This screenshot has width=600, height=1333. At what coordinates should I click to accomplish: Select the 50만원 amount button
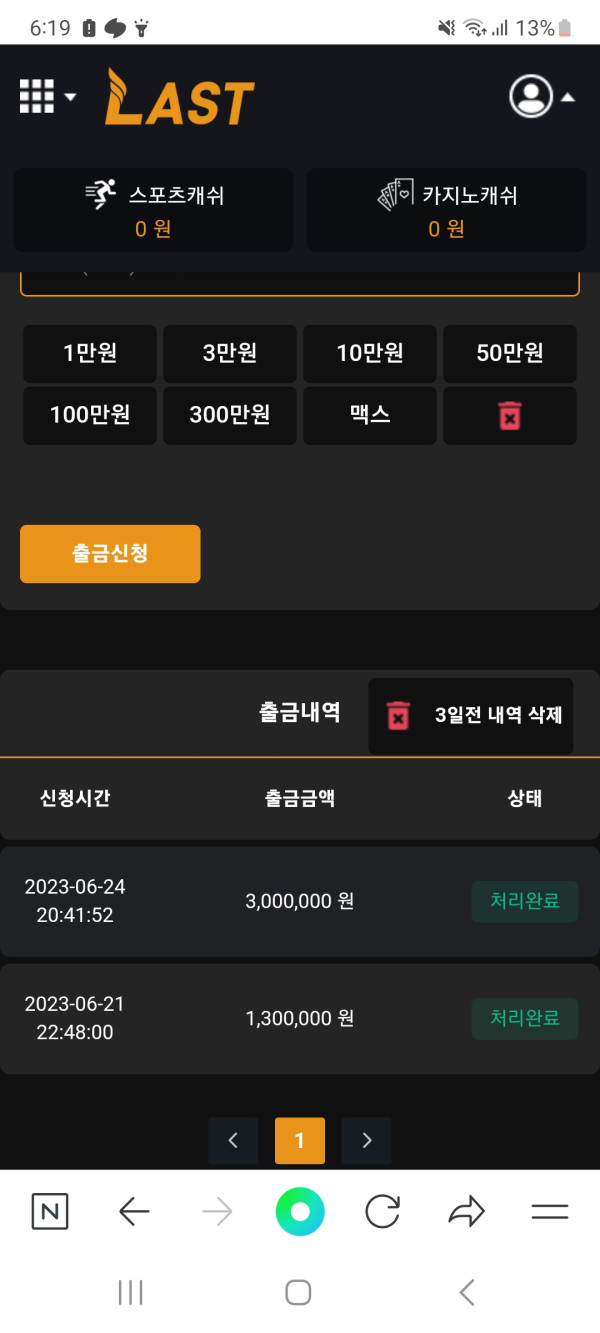coord(510,353)
